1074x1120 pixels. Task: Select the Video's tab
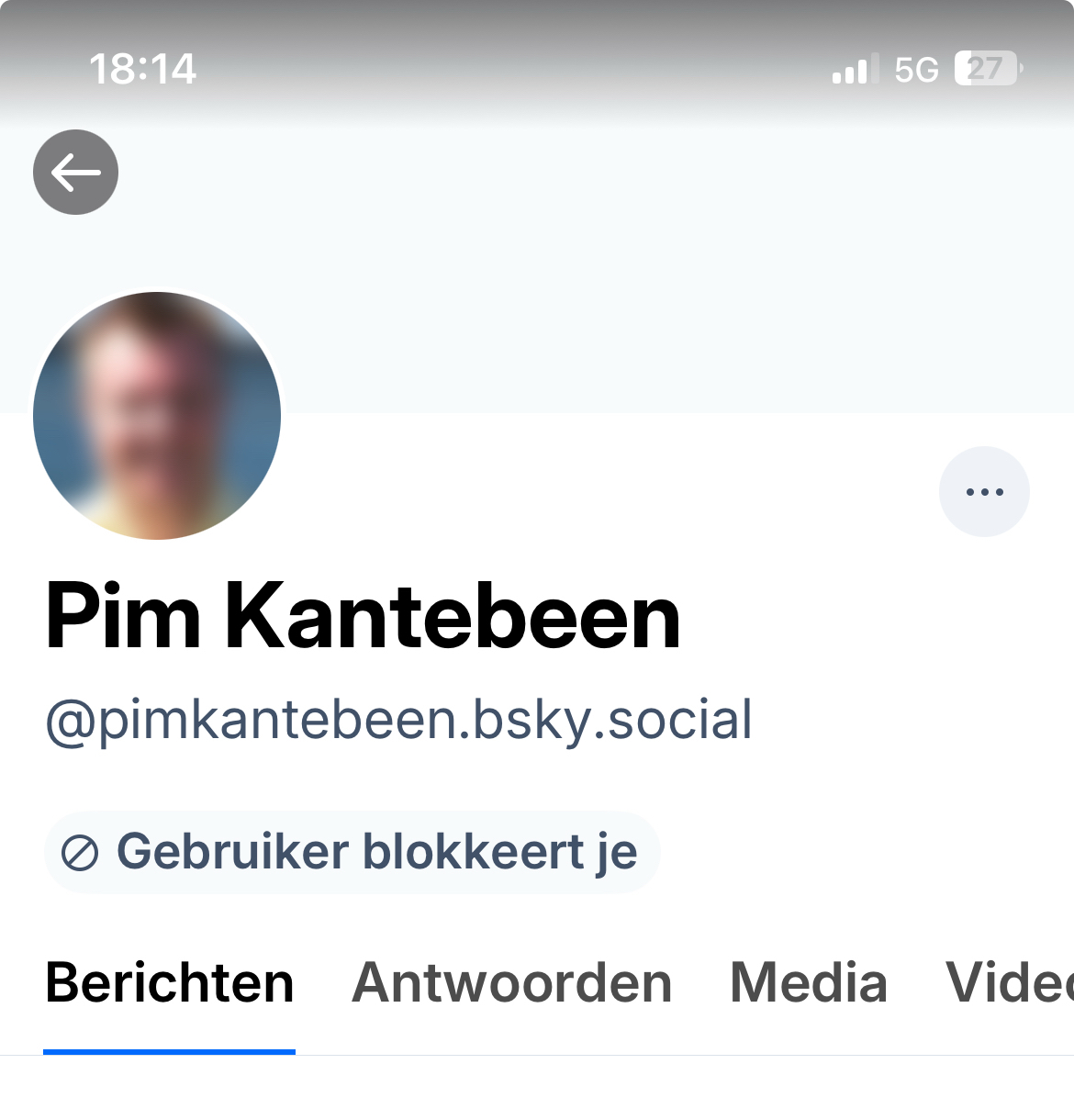[x=1010, y=983]
